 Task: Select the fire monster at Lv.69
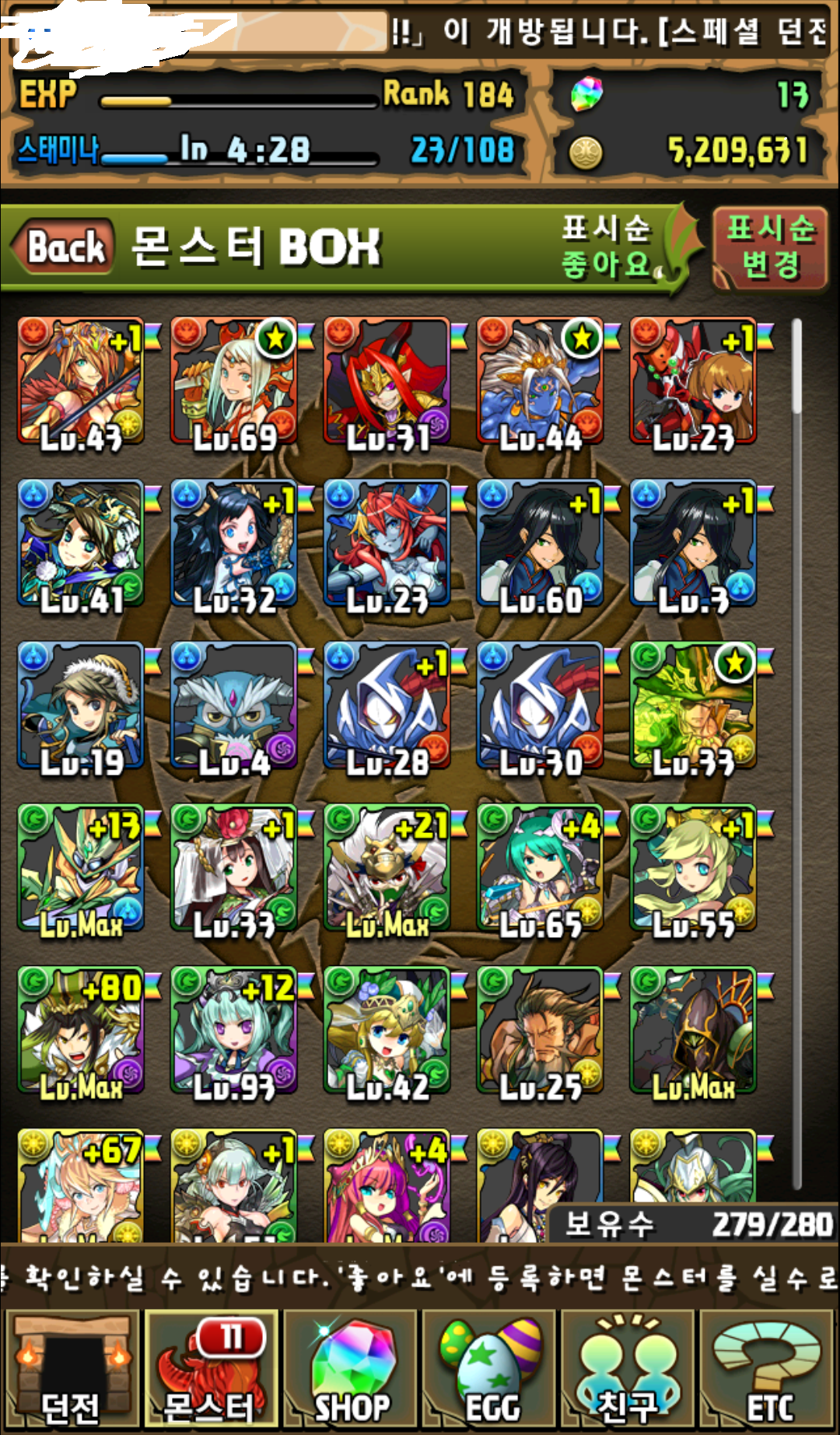click(234, 381)
